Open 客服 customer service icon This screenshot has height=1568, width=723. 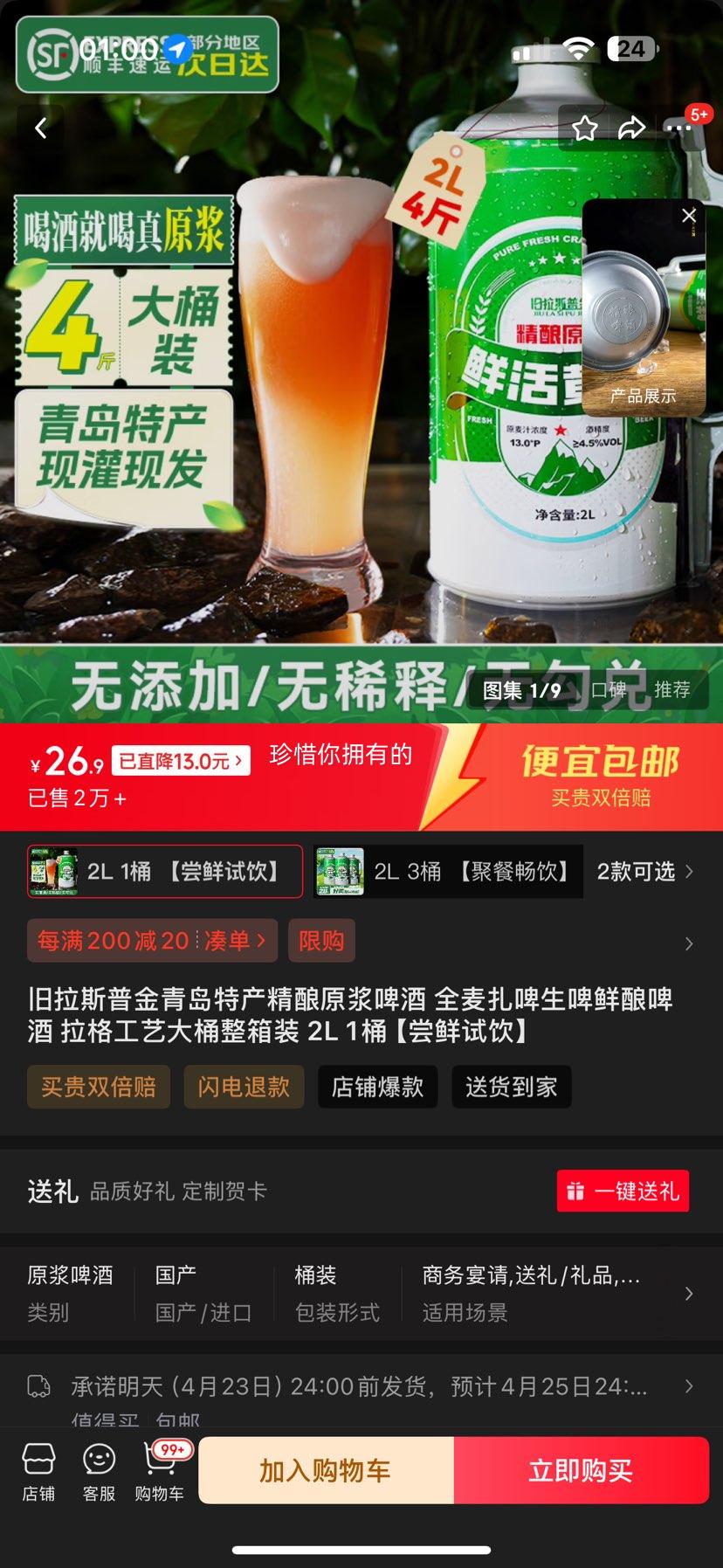(98, 1469)
